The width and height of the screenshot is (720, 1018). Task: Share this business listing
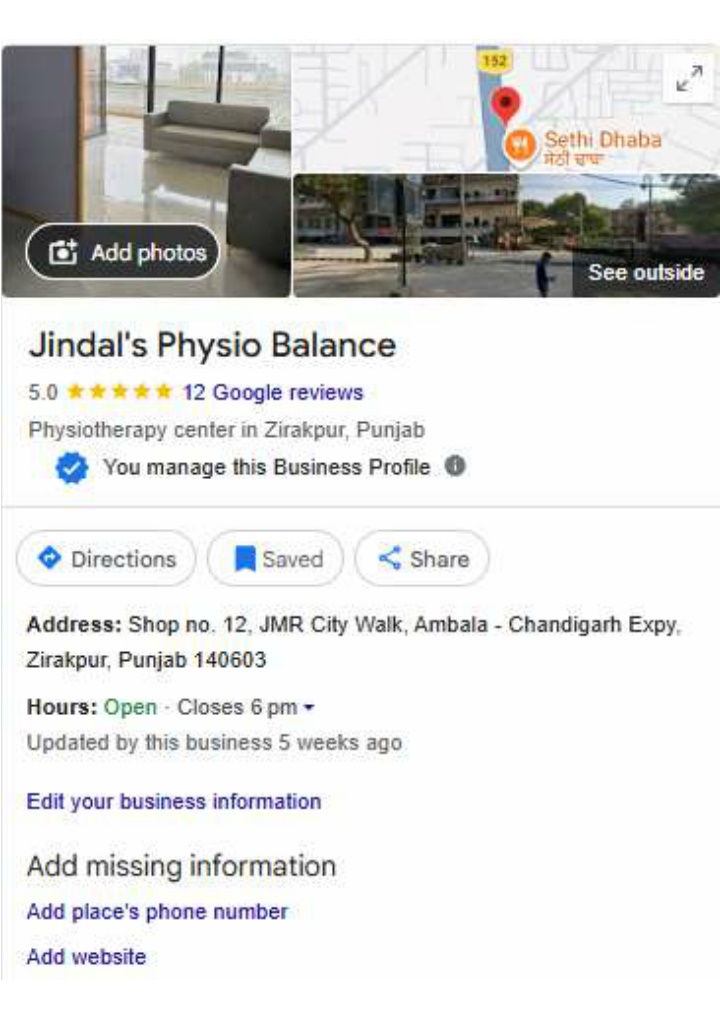pyautogui.click(x=422, y=559)
